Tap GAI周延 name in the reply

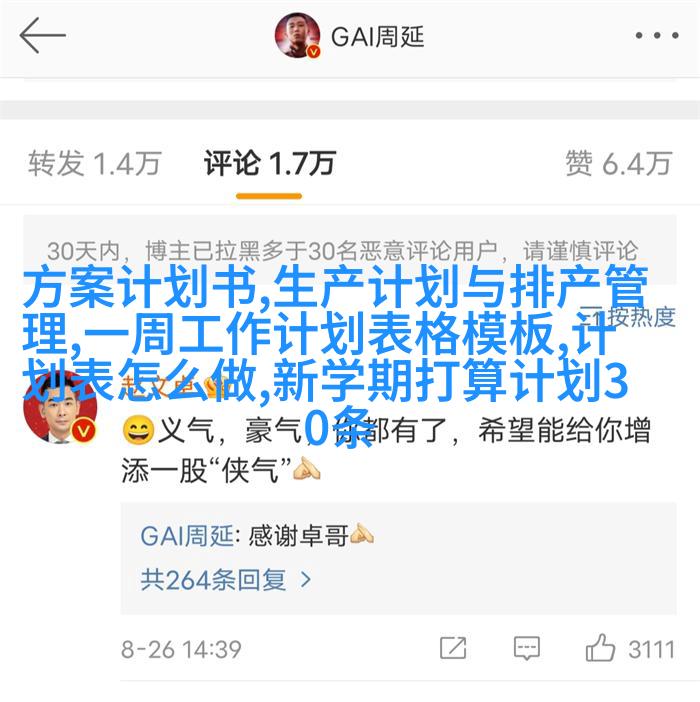click(186, 536)
